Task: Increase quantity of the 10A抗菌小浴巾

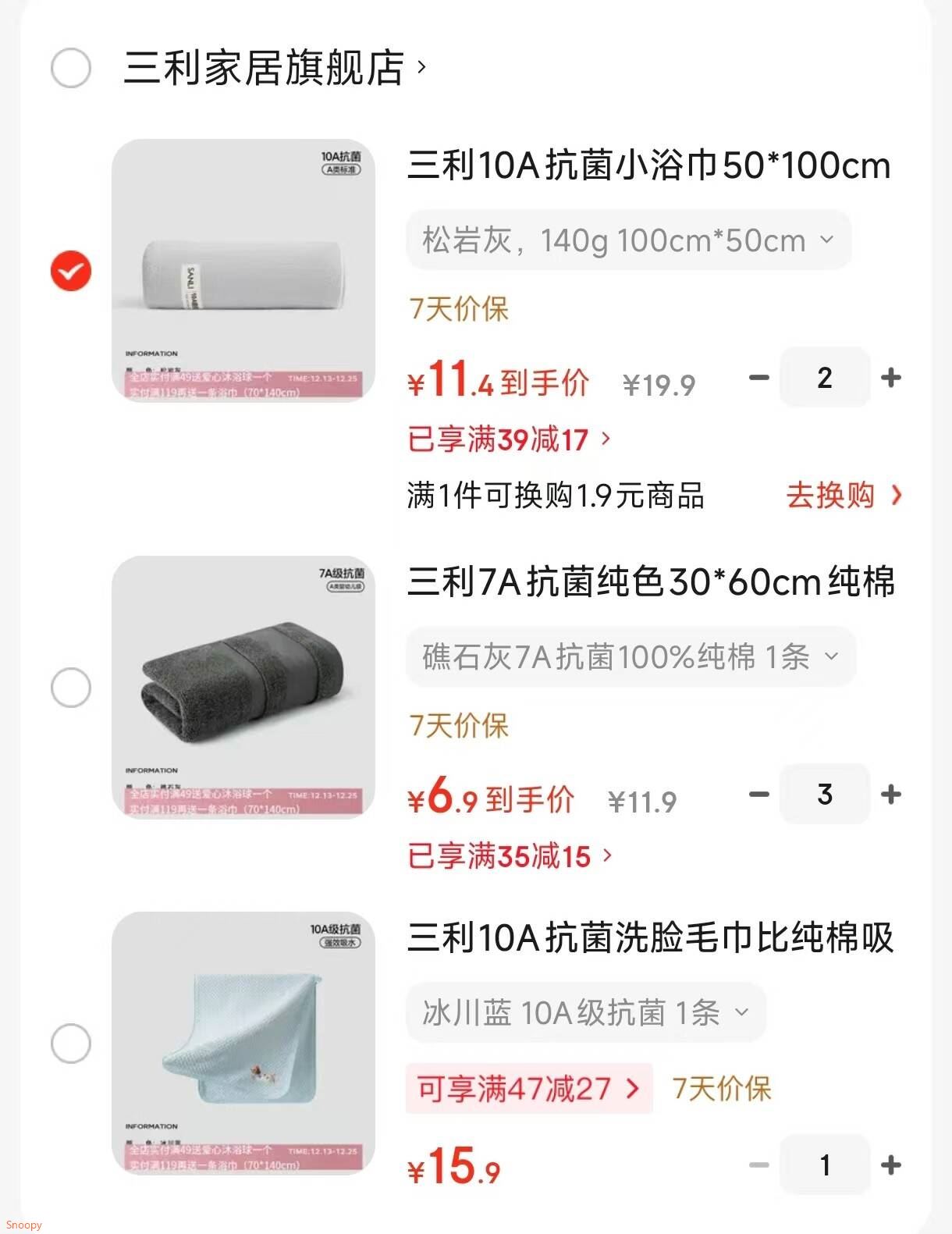Action: tap(892, 379)
